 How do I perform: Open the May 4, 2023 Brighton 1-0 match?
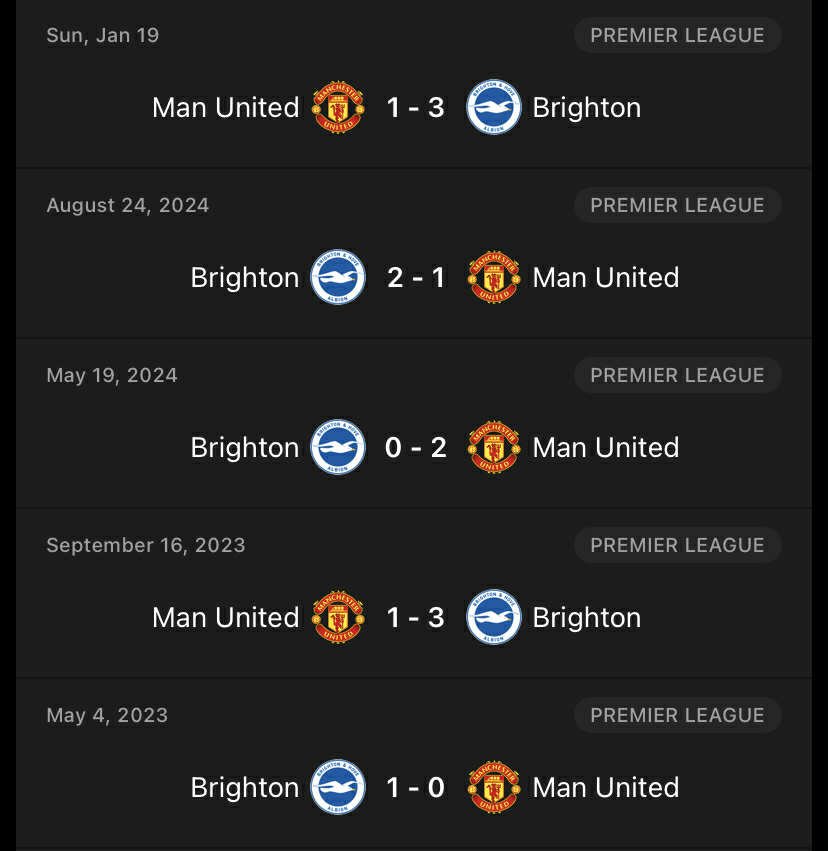(414, 787)
